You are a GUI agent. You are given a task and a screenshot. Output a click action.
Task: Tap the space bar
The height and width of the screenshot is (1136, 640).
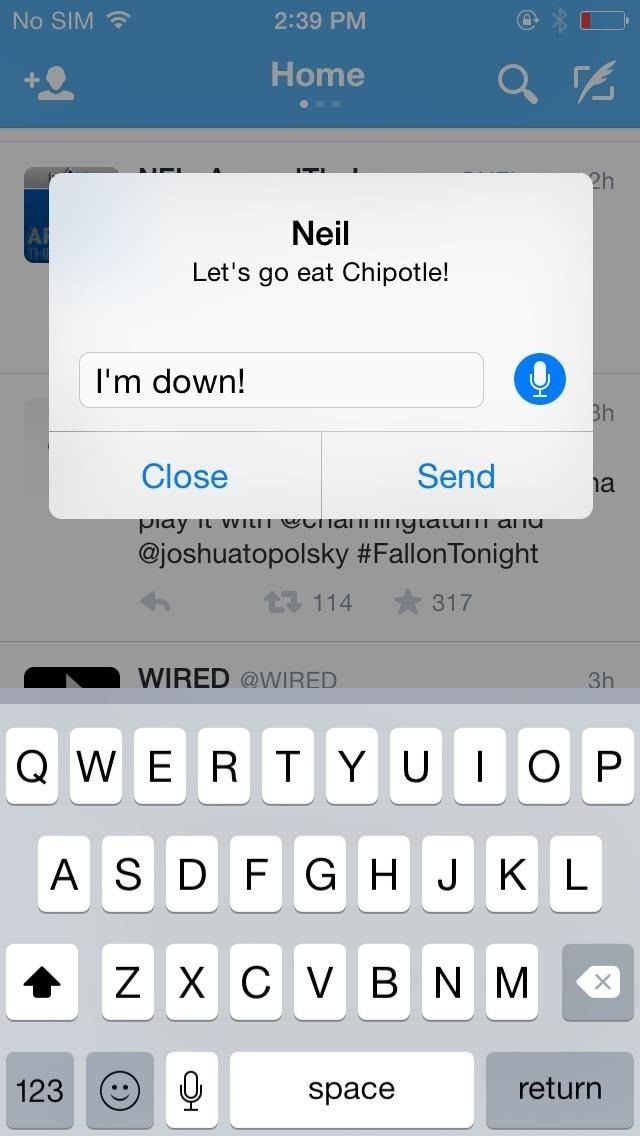point(351,1089)
